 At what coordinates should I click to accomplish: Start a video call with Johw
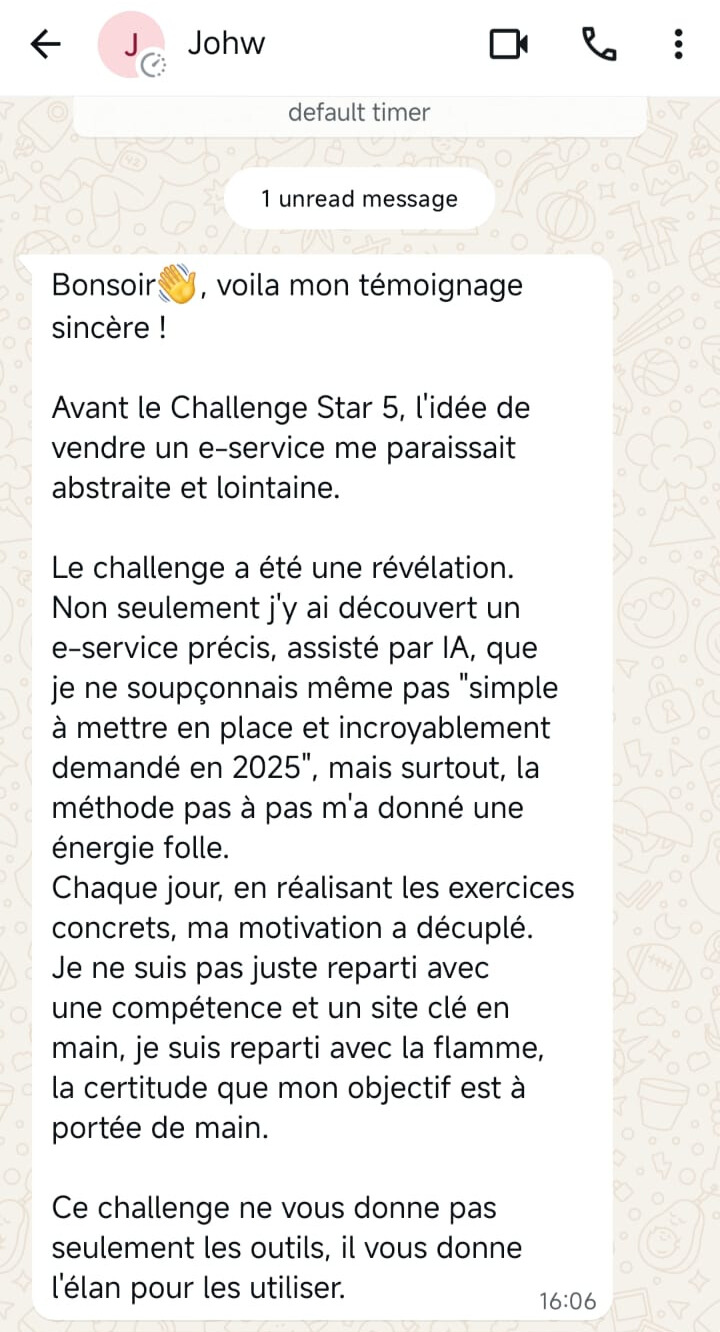(x=508, y=44)
